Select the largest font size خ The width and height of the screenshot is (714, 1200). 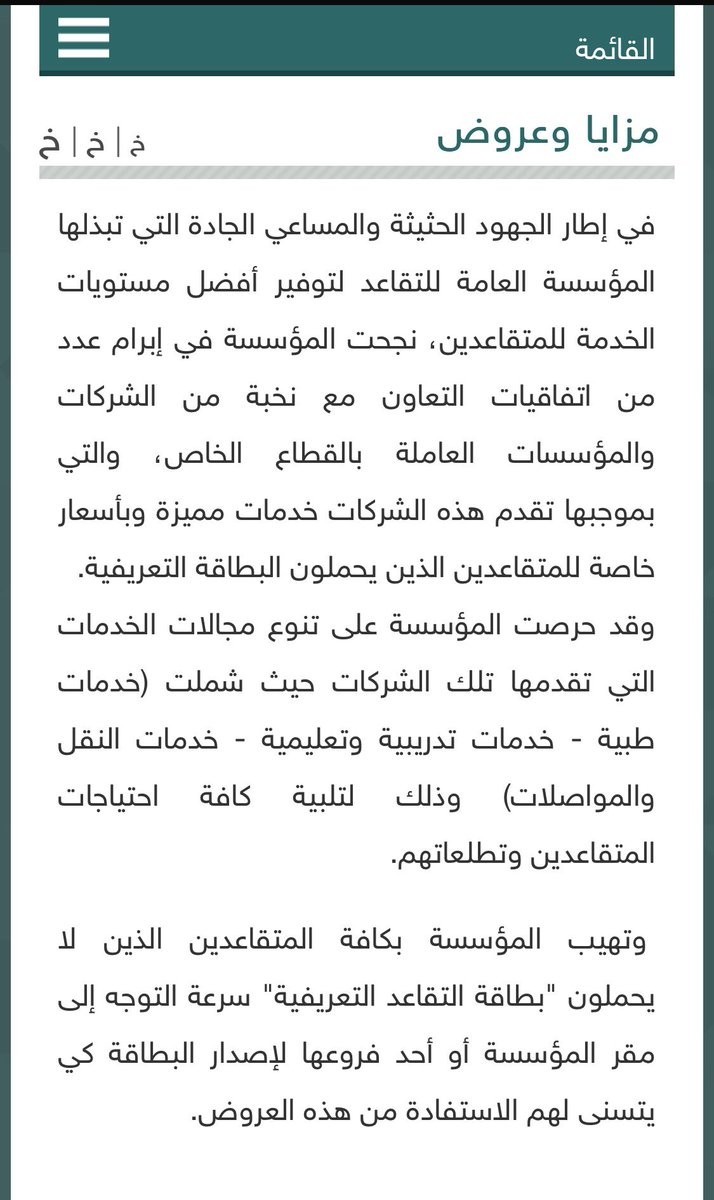[x=49, y=142]
